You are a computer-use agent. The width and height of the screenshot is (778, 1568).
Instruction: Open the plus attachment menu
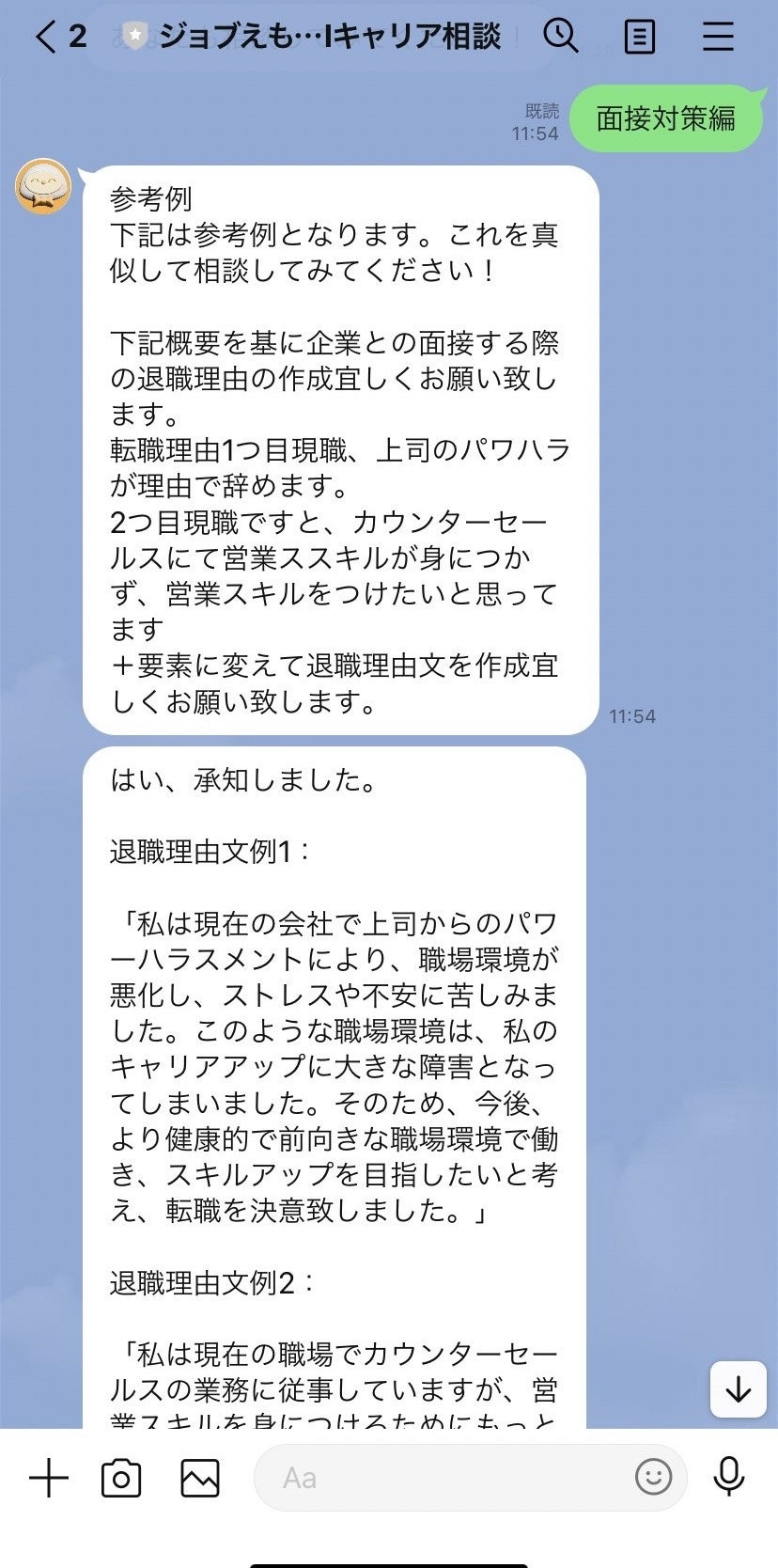tap(49, 1478)
